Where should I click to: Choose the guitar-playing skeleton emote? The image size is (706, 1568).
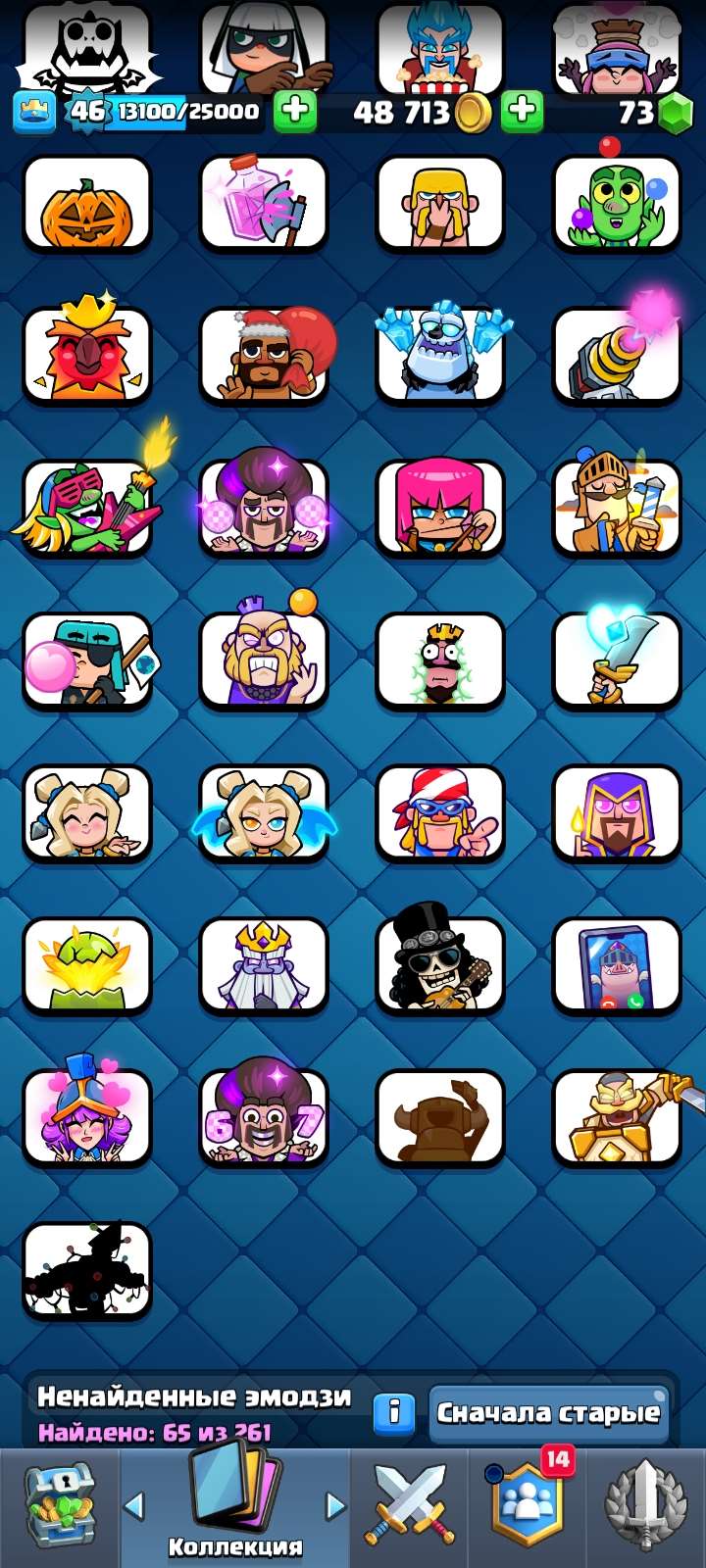click(x=439, y=965)
